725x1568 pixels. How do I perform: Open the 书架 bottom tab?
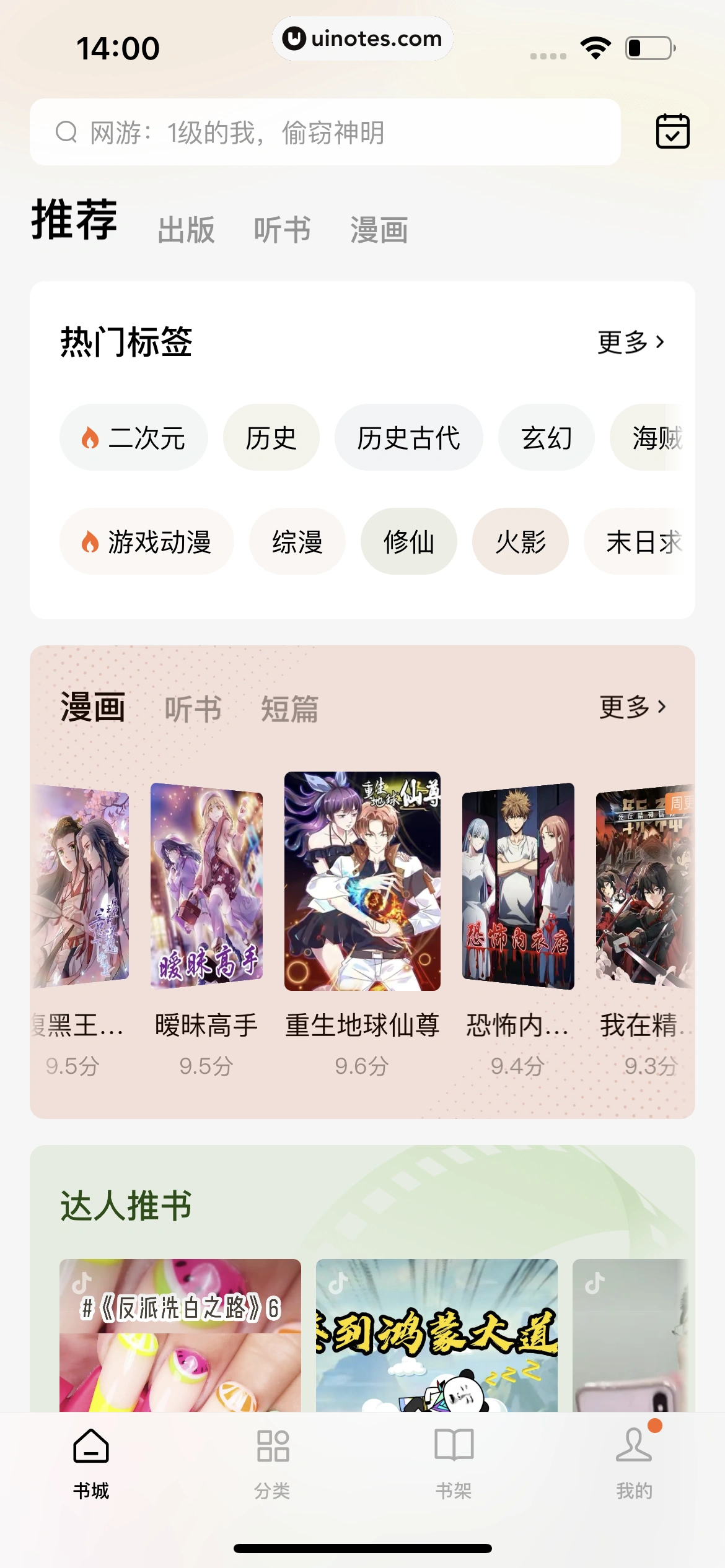point(454,1463)
